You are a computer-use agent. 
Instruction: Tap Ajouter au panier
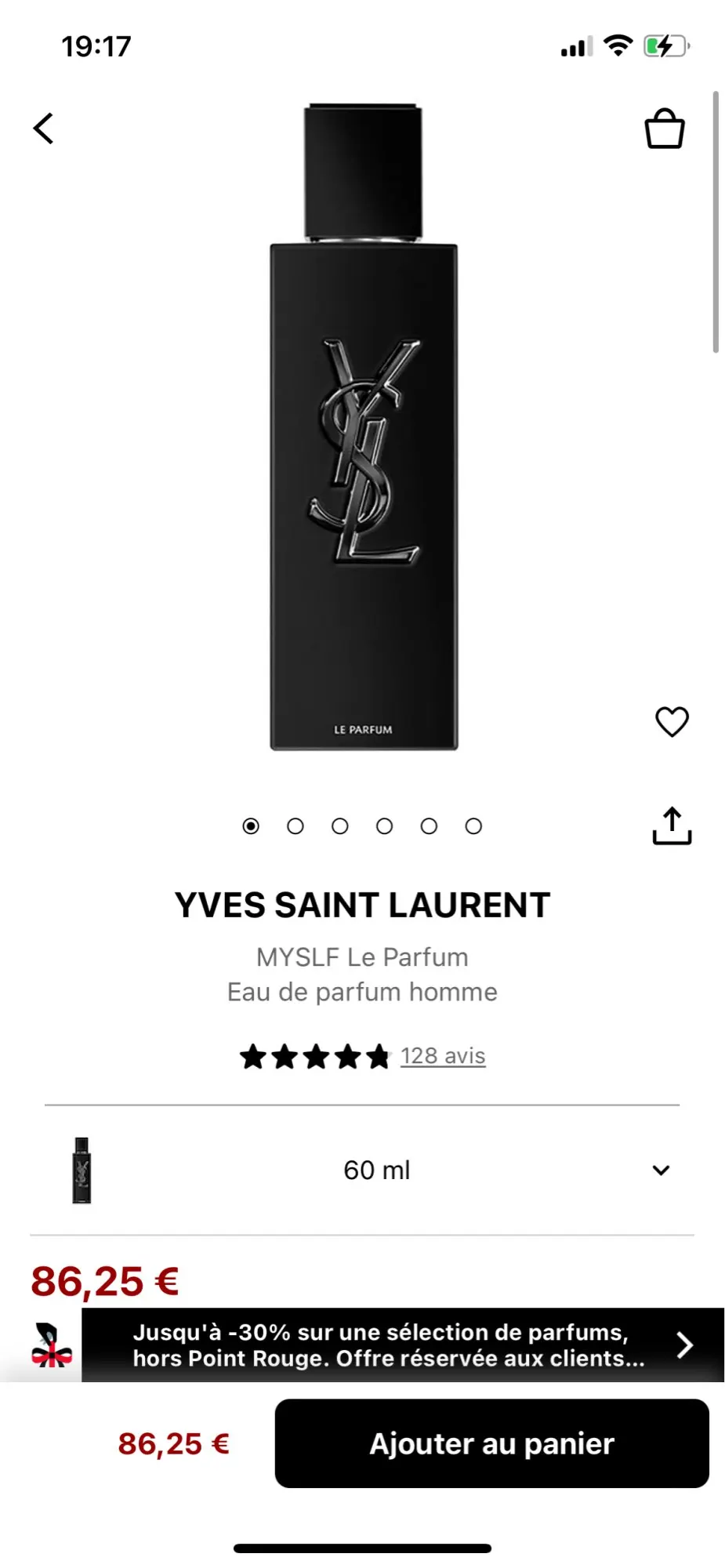point(491,1443)
